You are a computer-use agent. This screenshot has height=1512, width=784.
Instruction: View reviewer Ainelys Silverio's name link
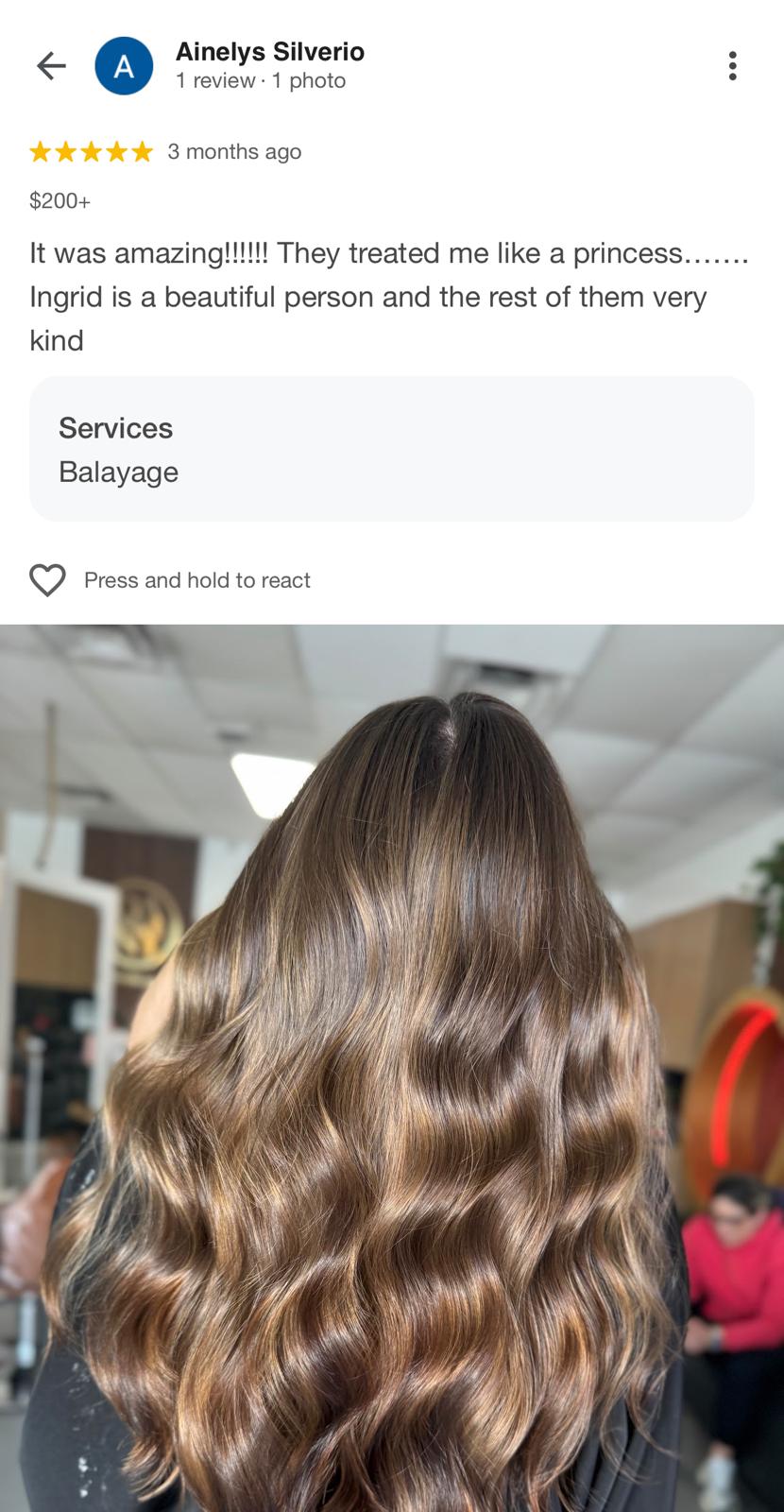coord(269,52)
